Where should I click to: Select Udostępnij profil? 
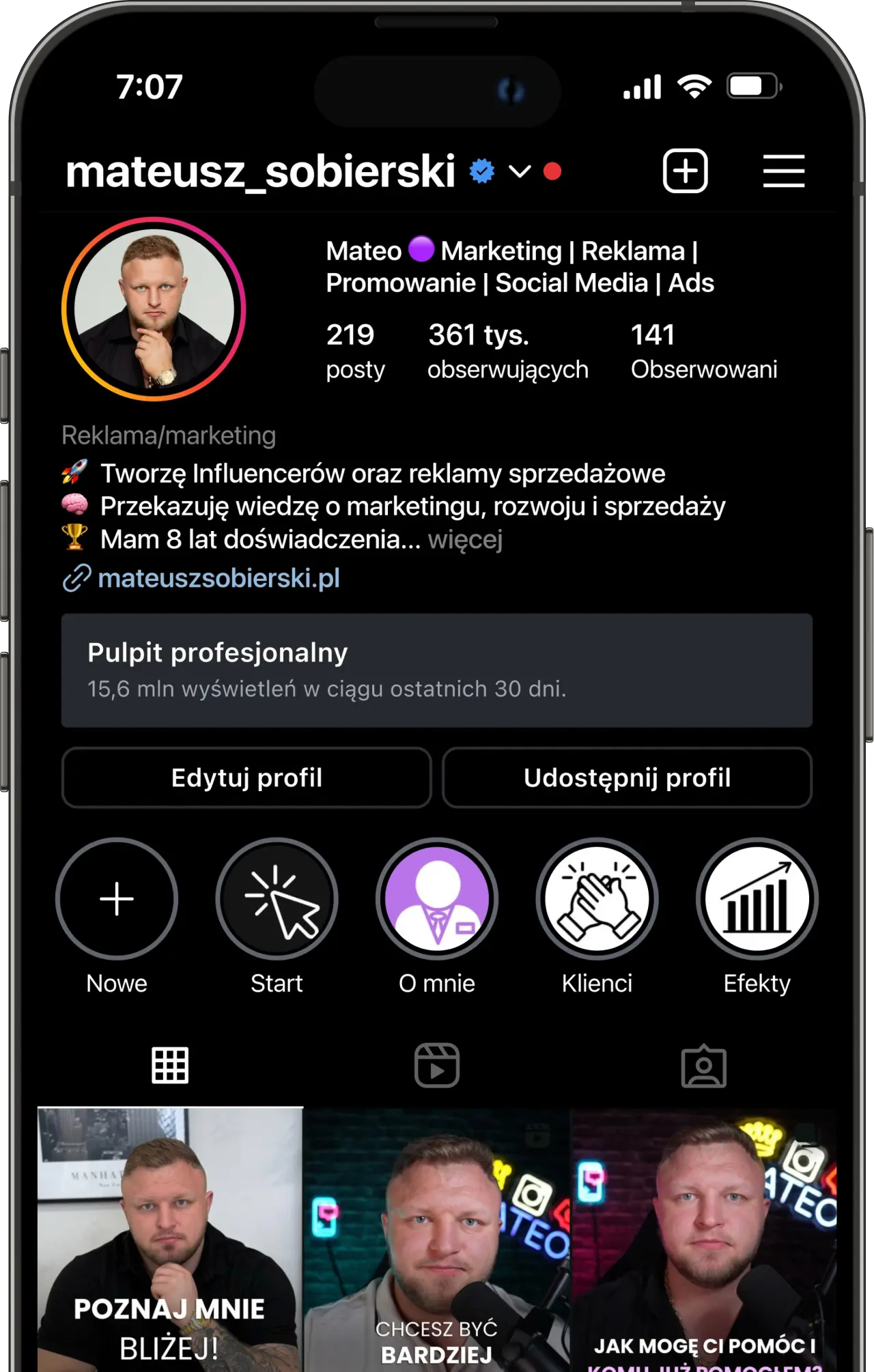pos(627,777)
